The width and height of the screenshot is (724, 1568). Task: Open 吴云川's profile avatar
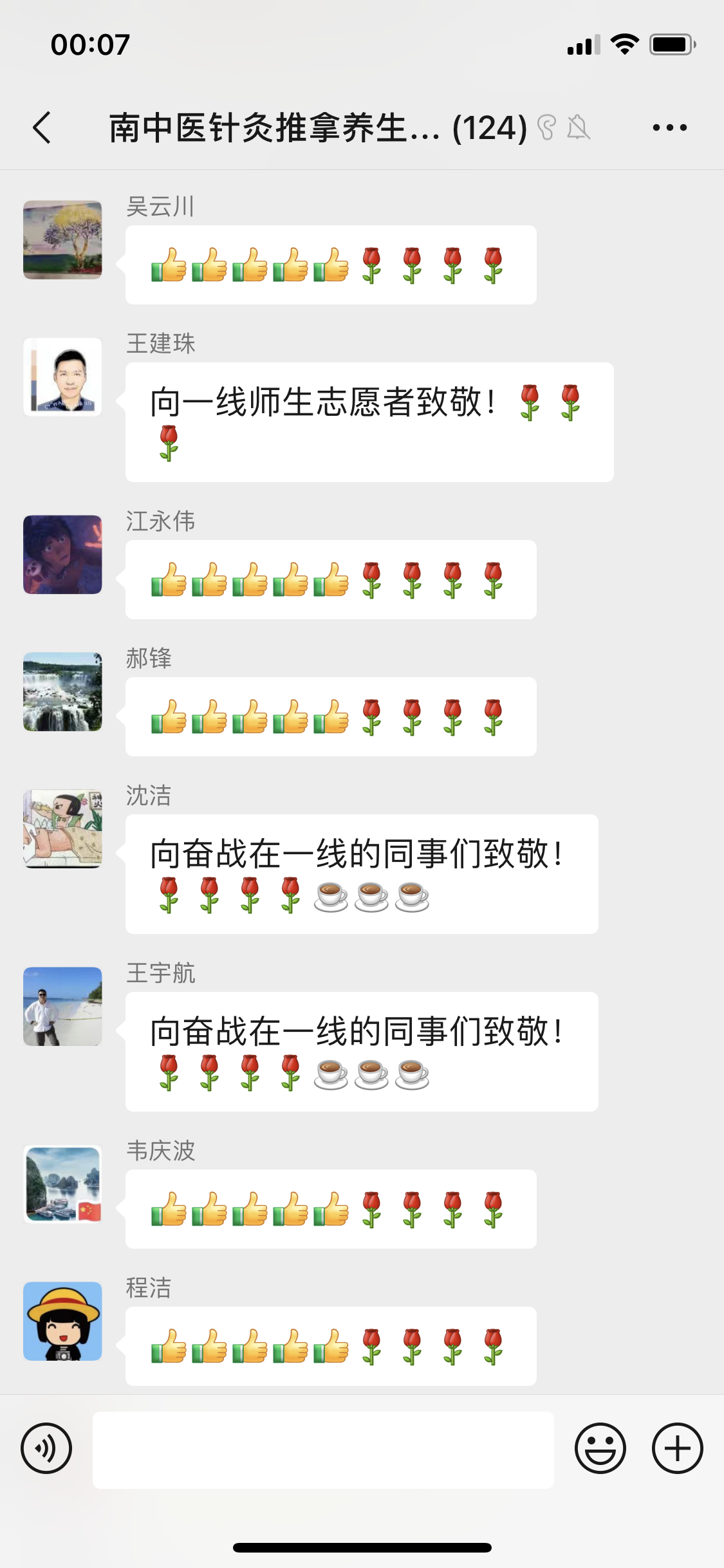(x=62, y=239)
